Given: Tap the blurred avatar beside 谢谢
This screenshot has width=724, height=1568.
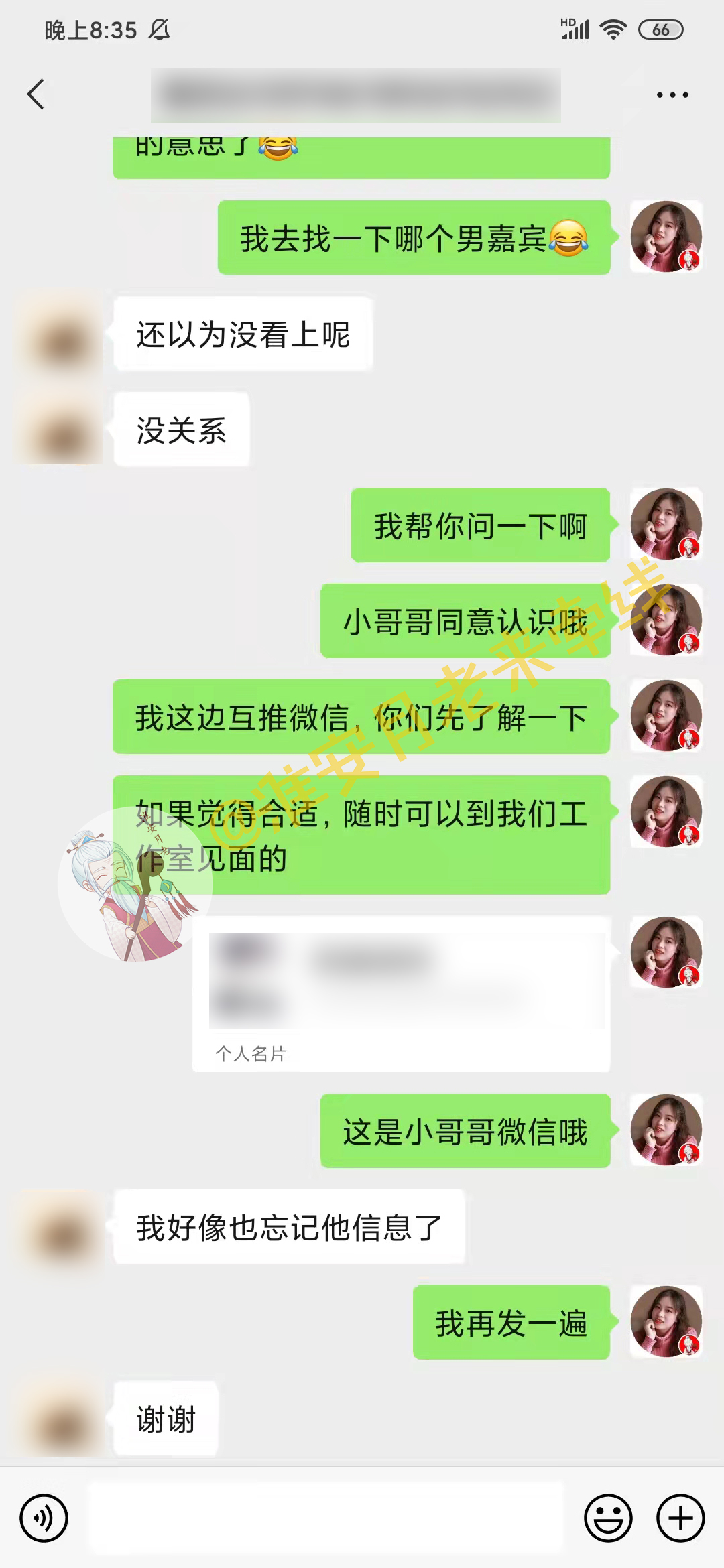Looking at the screenshot, I should click(x=62, y=1419).
